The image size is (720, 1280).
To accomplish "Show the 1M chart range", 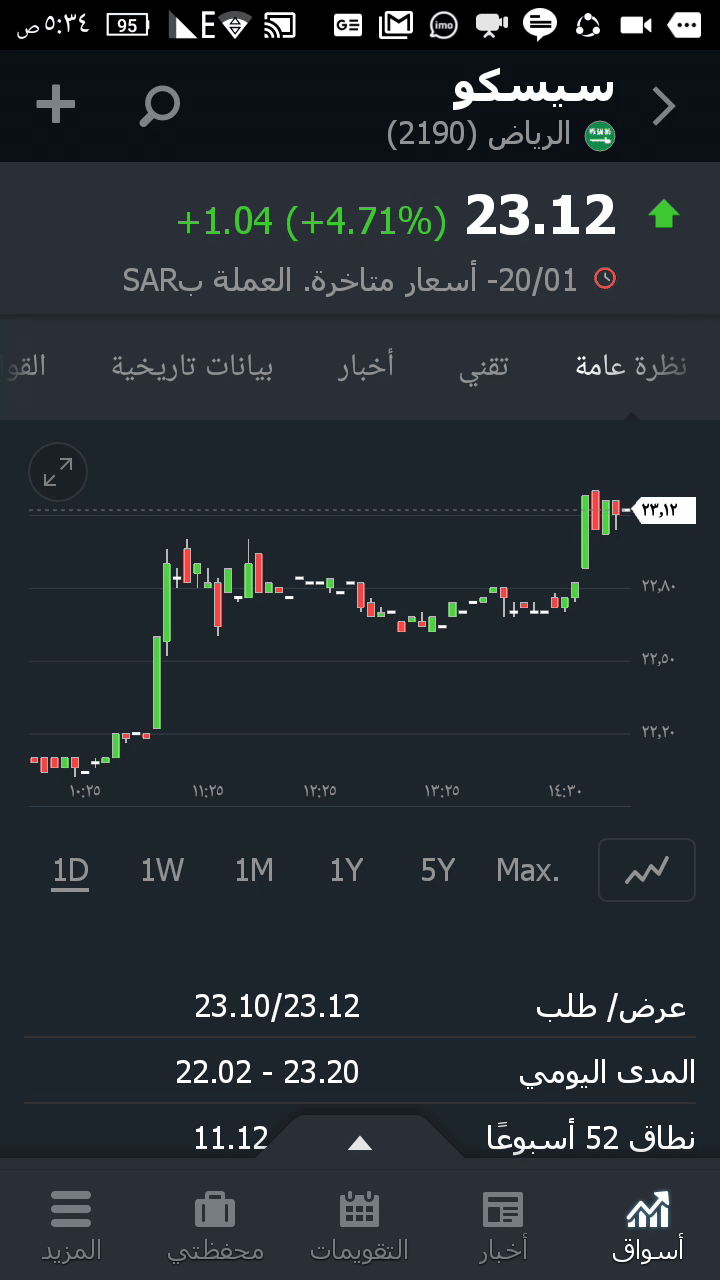I will coord(254,871).
